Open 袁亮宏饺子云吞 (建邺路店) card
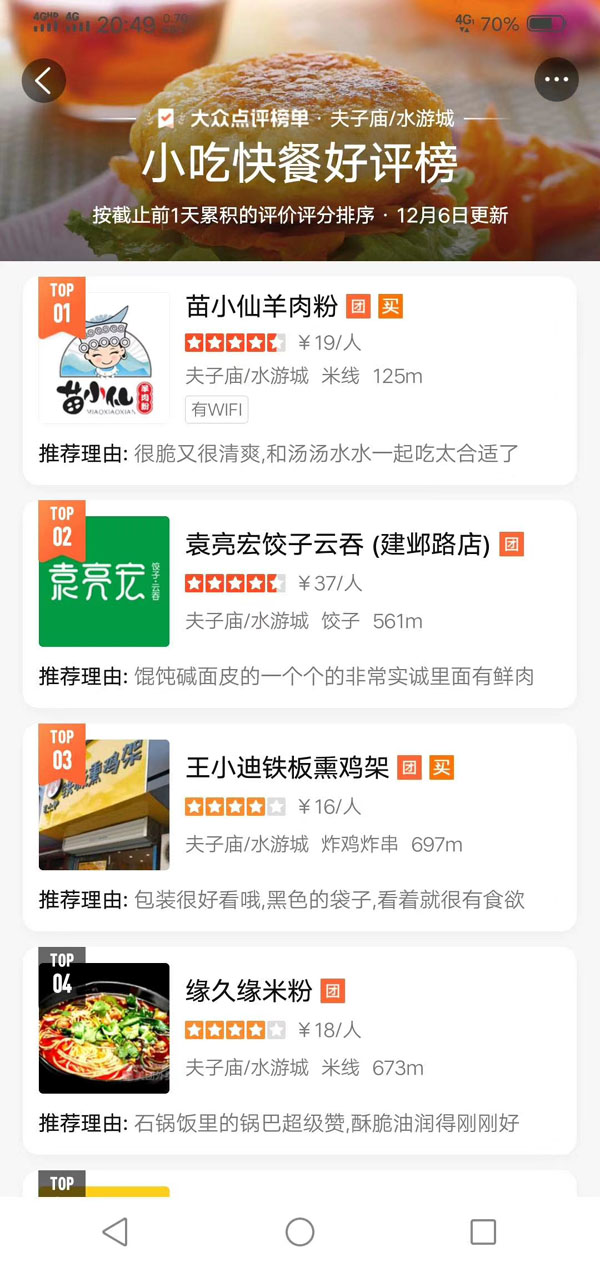This screenshot has height=1267, width=600. (x=299, y=603)
